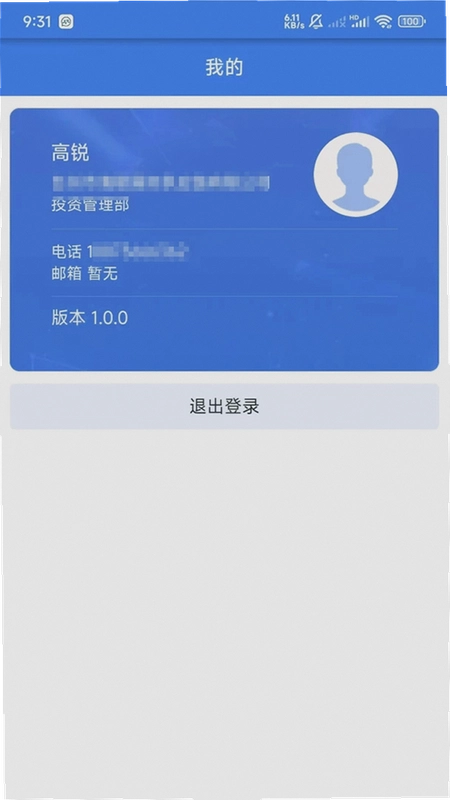The image size is (450, 800).
Task: Tap the 退出登录 button to log out
Action: (x=224, y=406)
